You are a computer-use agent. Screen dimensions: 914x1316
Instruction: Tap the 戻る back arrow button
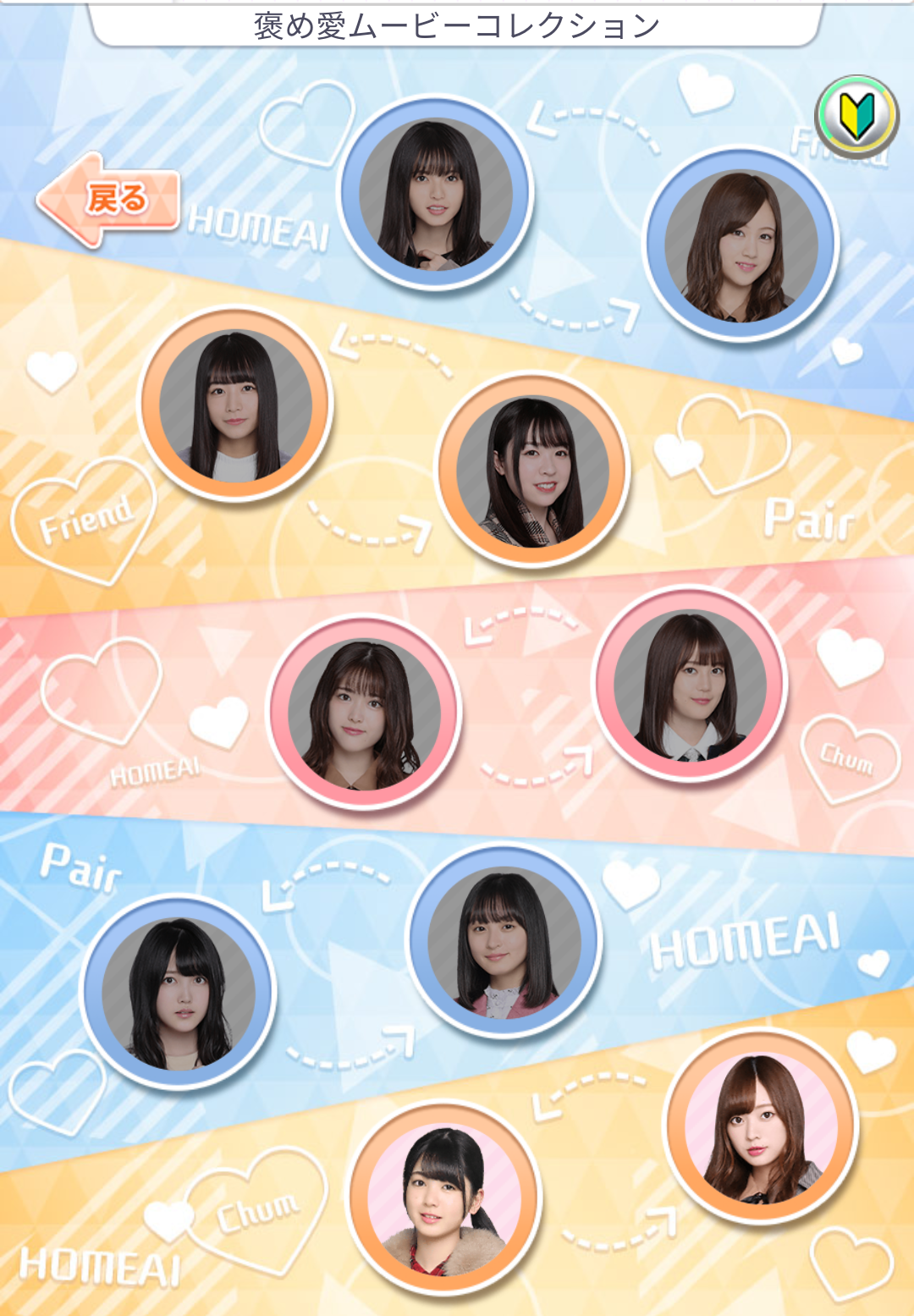tap(107, 201)
